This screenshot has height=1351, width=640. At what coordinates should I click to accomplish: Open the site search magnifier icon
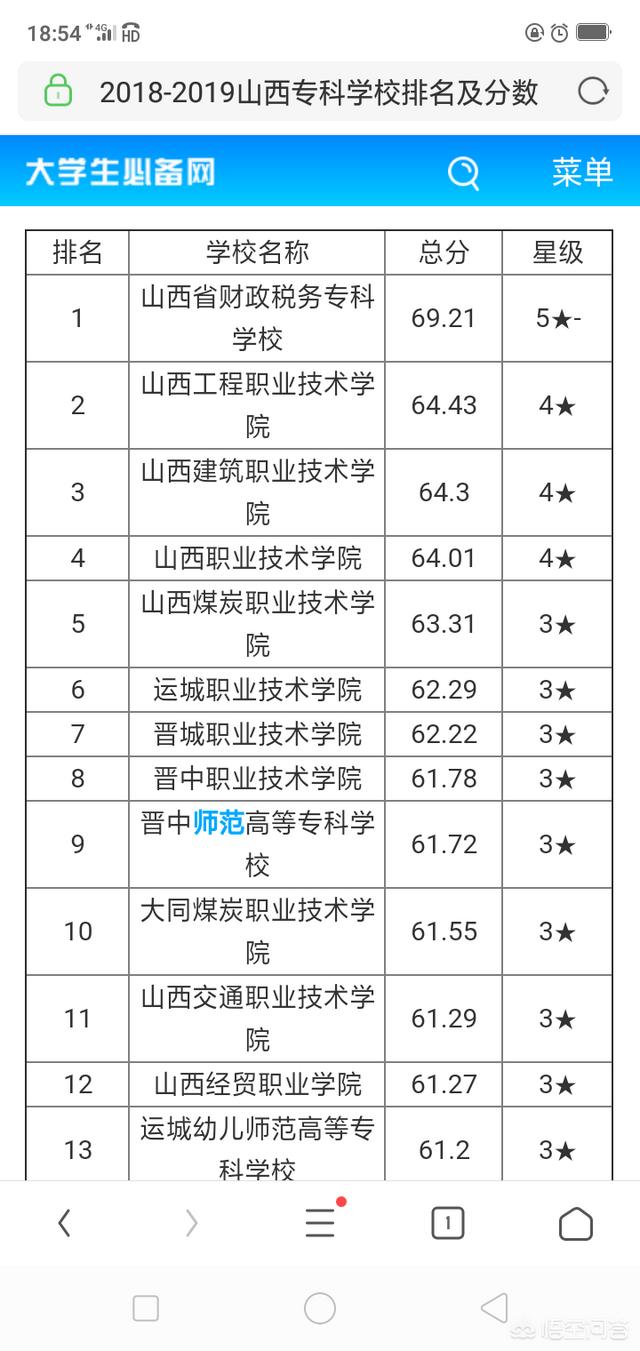(463, 172)
